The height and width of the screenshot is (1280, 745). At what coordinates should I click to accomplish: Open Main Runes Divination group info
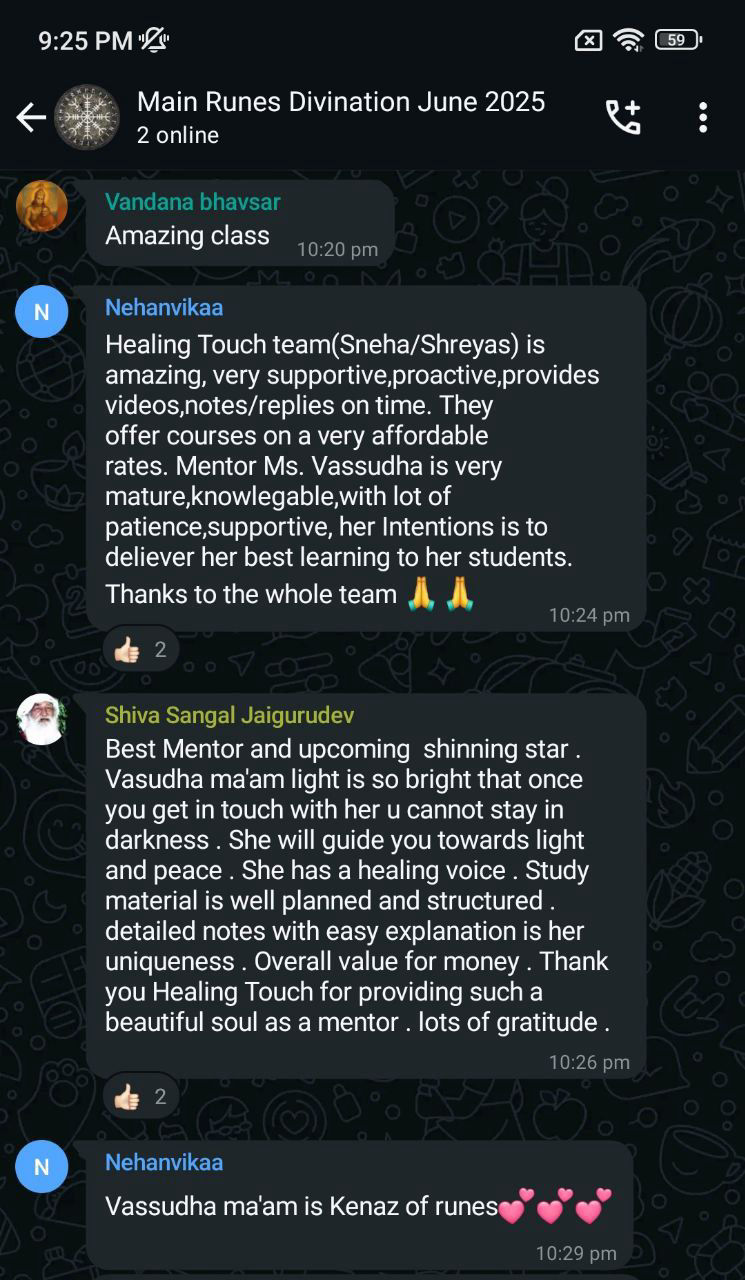(x=340, y=117)
